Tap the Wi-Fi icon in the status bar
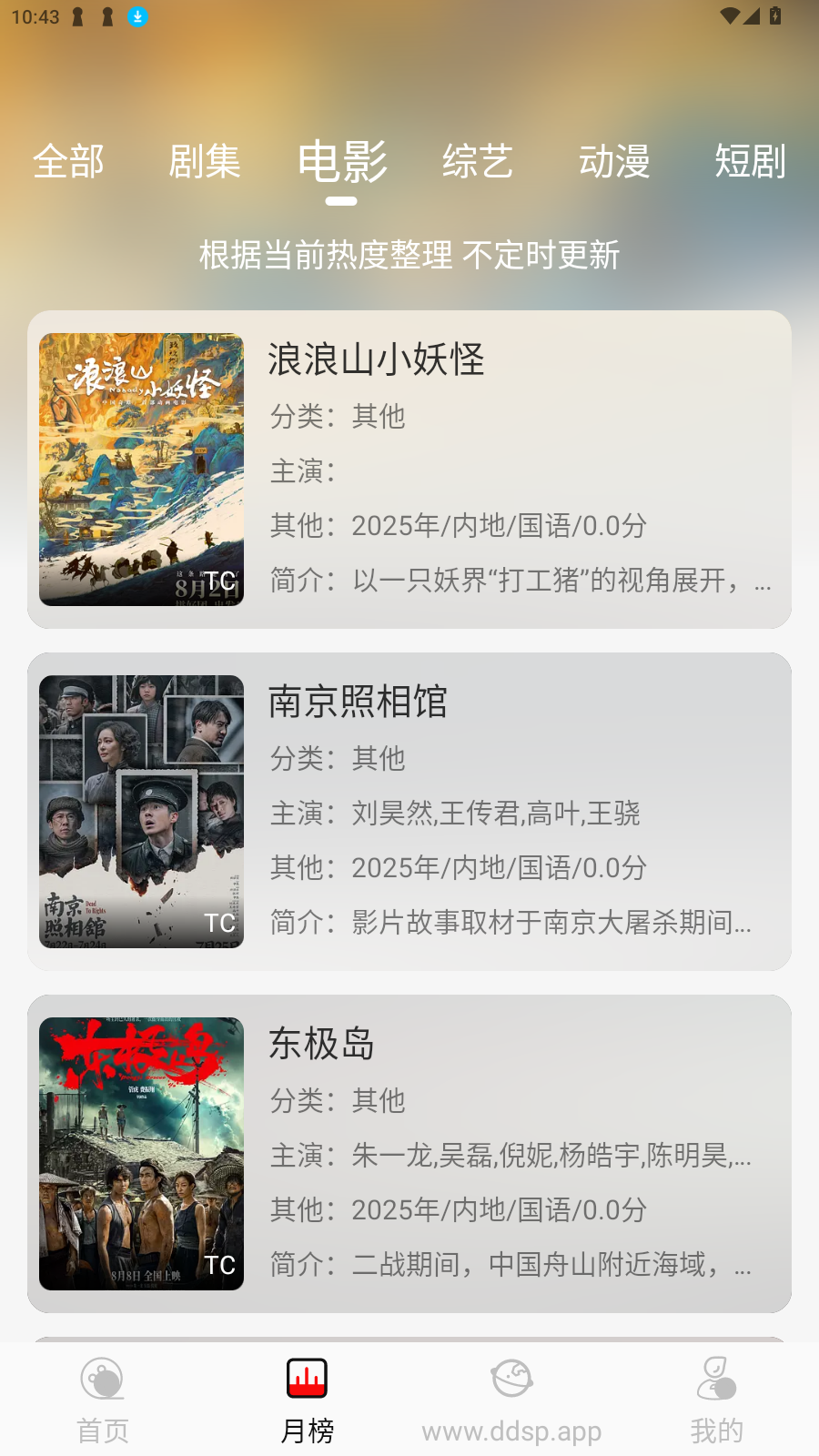Image resolution: width=819 pixels, height=1456 pixels. [x=728, y=15]
